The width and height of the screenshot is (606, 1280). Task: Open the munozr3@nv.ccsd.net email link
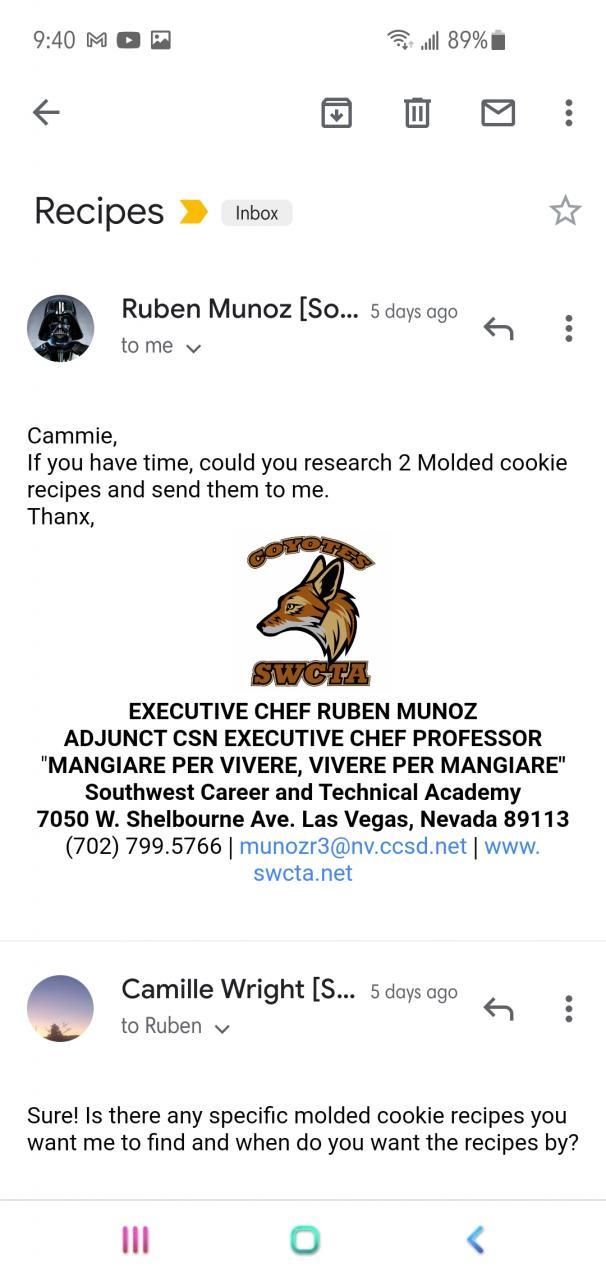tap(353, 846)
